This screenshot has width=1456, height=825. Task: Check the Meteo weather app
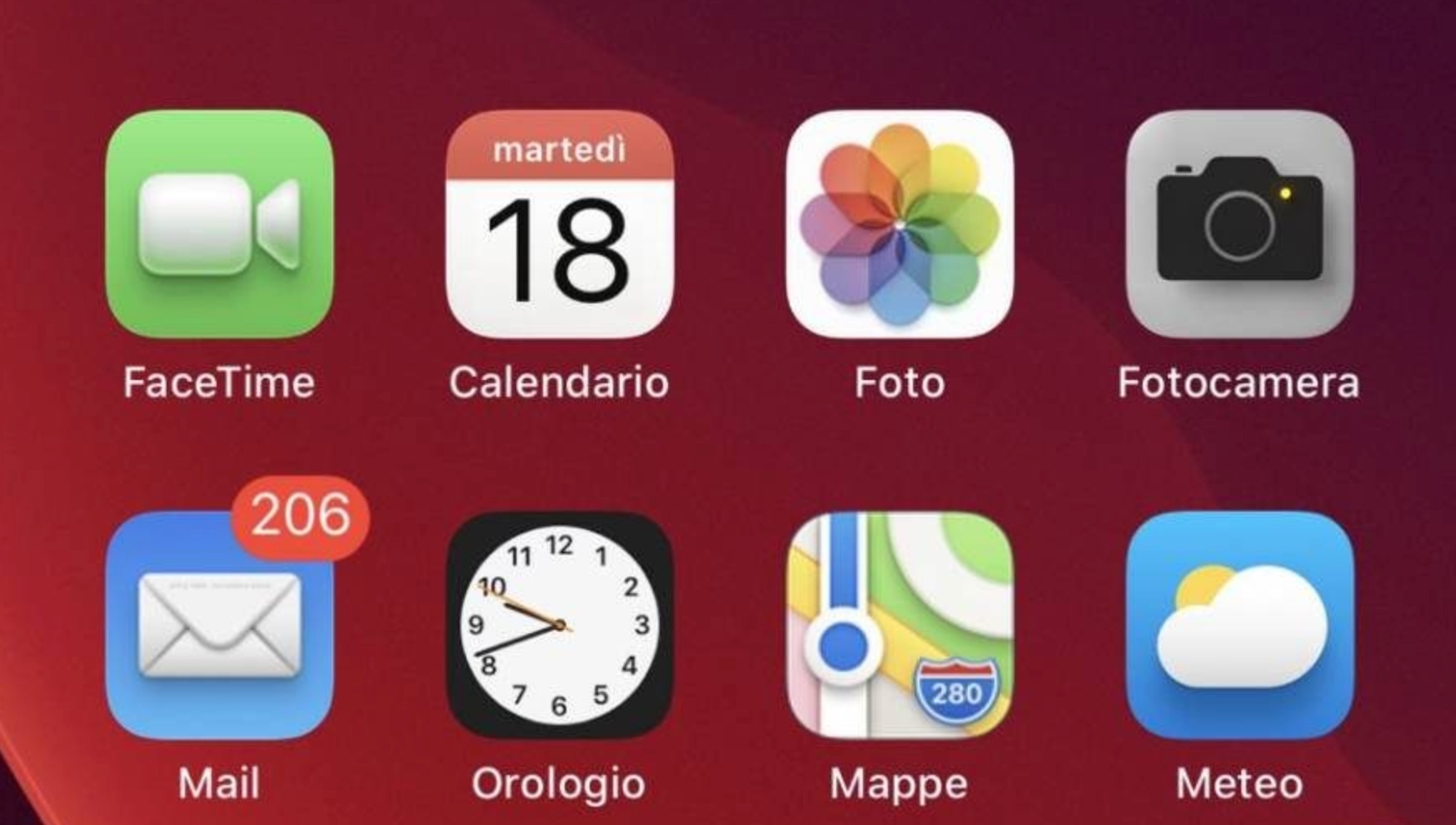(1239, 625)
